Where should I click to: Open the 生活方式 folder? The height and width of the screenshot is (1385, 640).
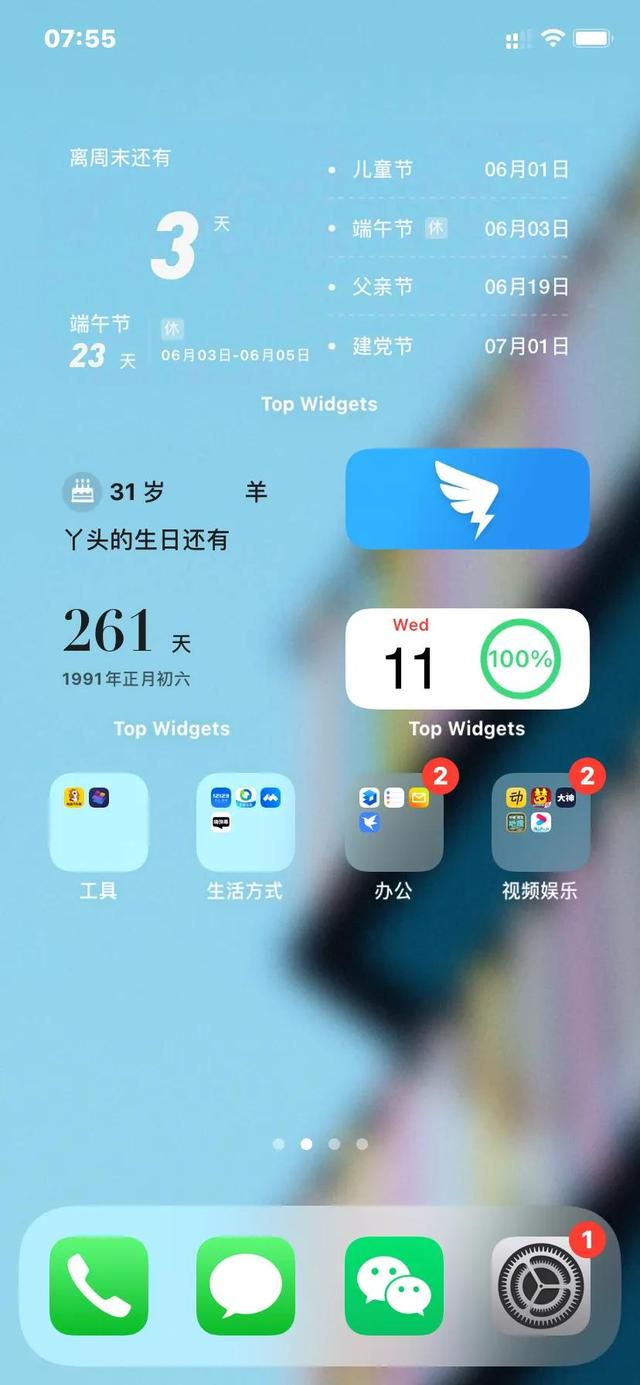pos(246,822)
